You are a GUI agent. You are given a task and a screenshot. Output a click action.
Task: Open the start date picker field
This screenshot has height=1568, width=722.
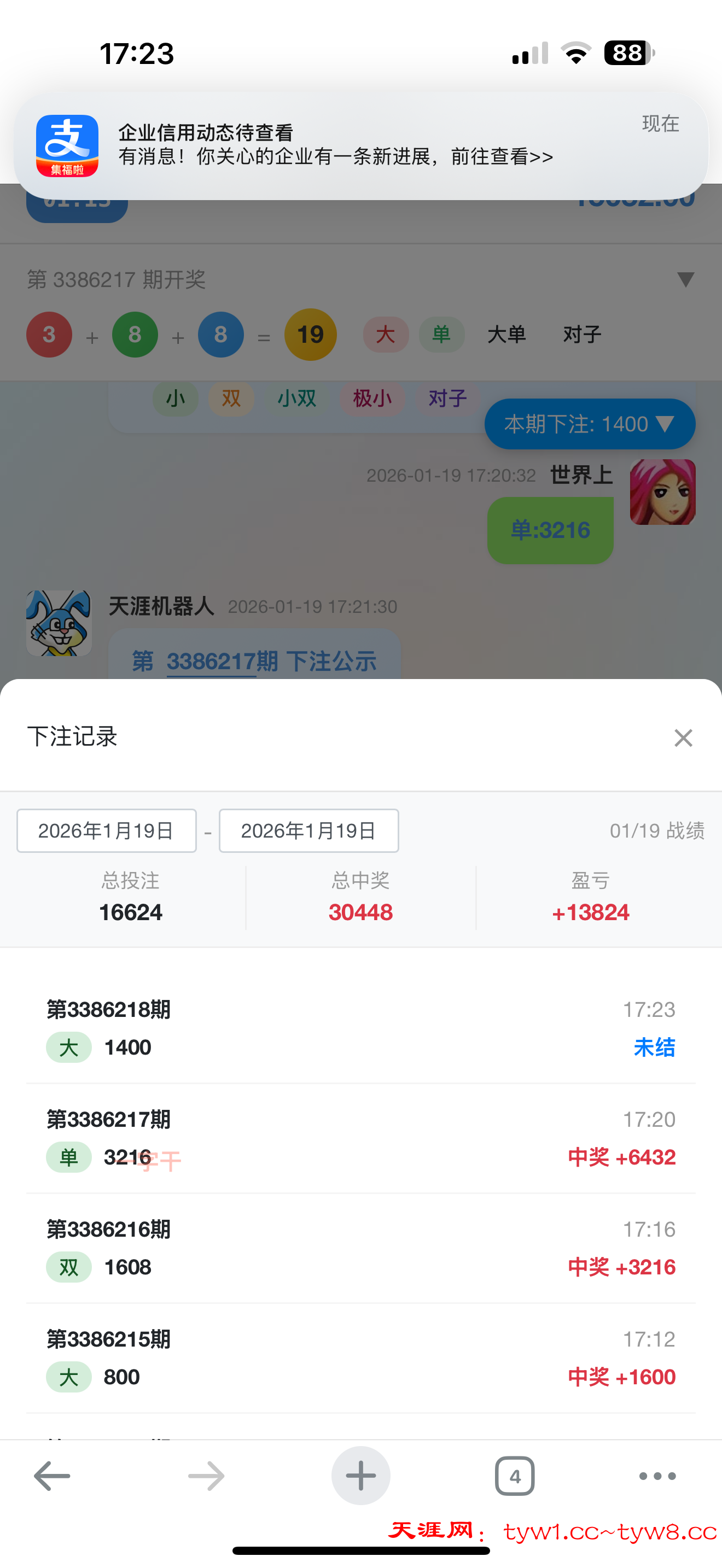[x=107, y=830]
